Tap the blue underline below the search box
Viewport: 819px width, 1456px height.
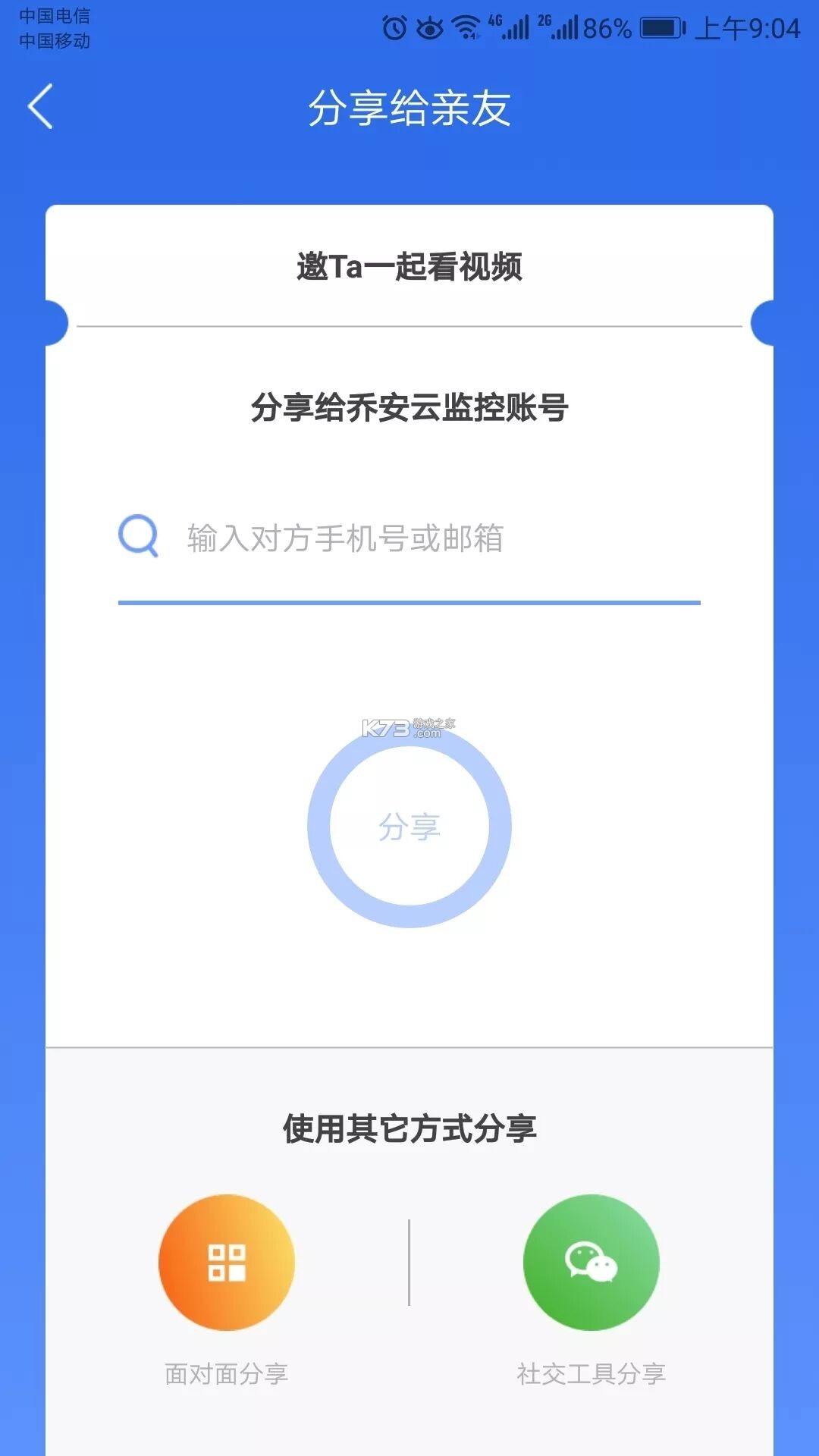[x=409, y=603]
